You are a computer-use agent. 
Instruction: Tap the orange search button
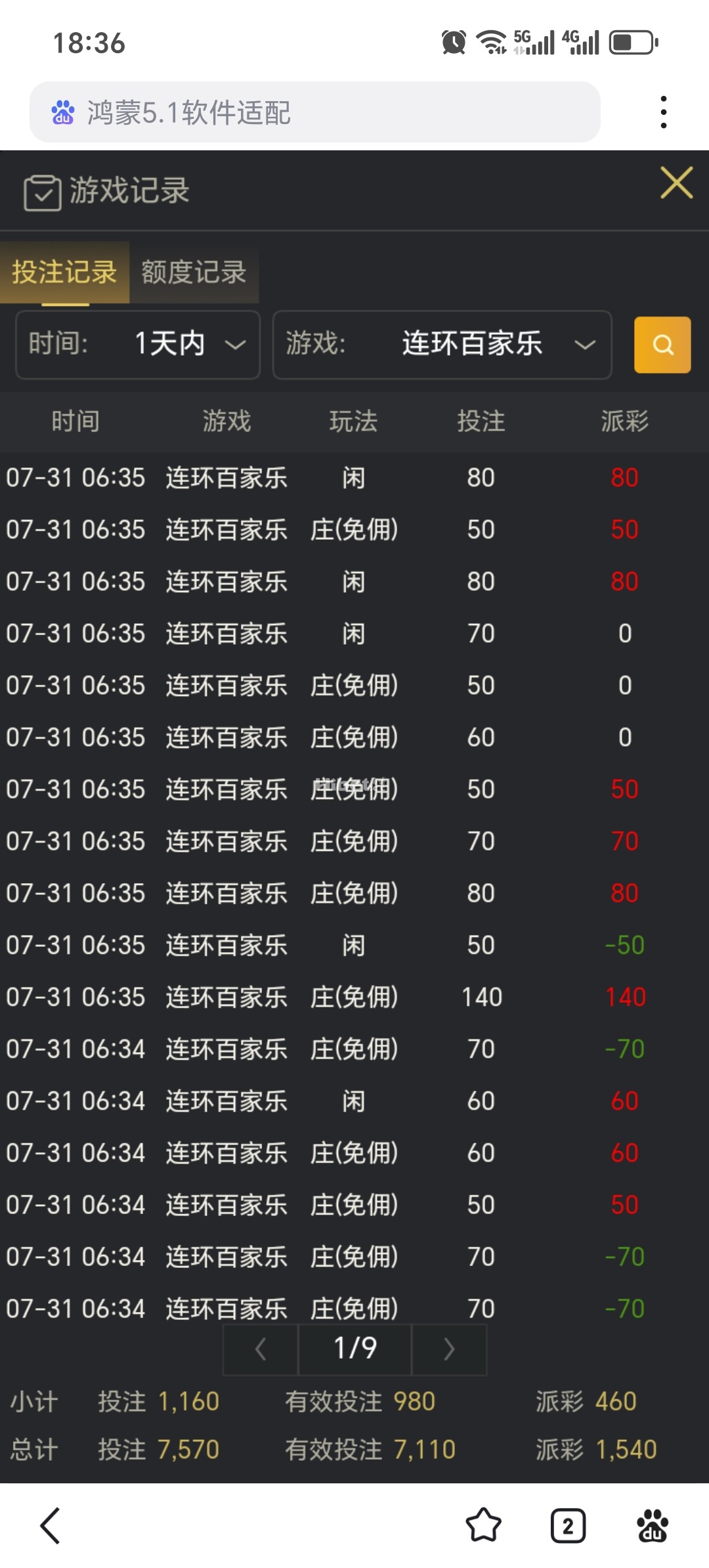(662, 345)
